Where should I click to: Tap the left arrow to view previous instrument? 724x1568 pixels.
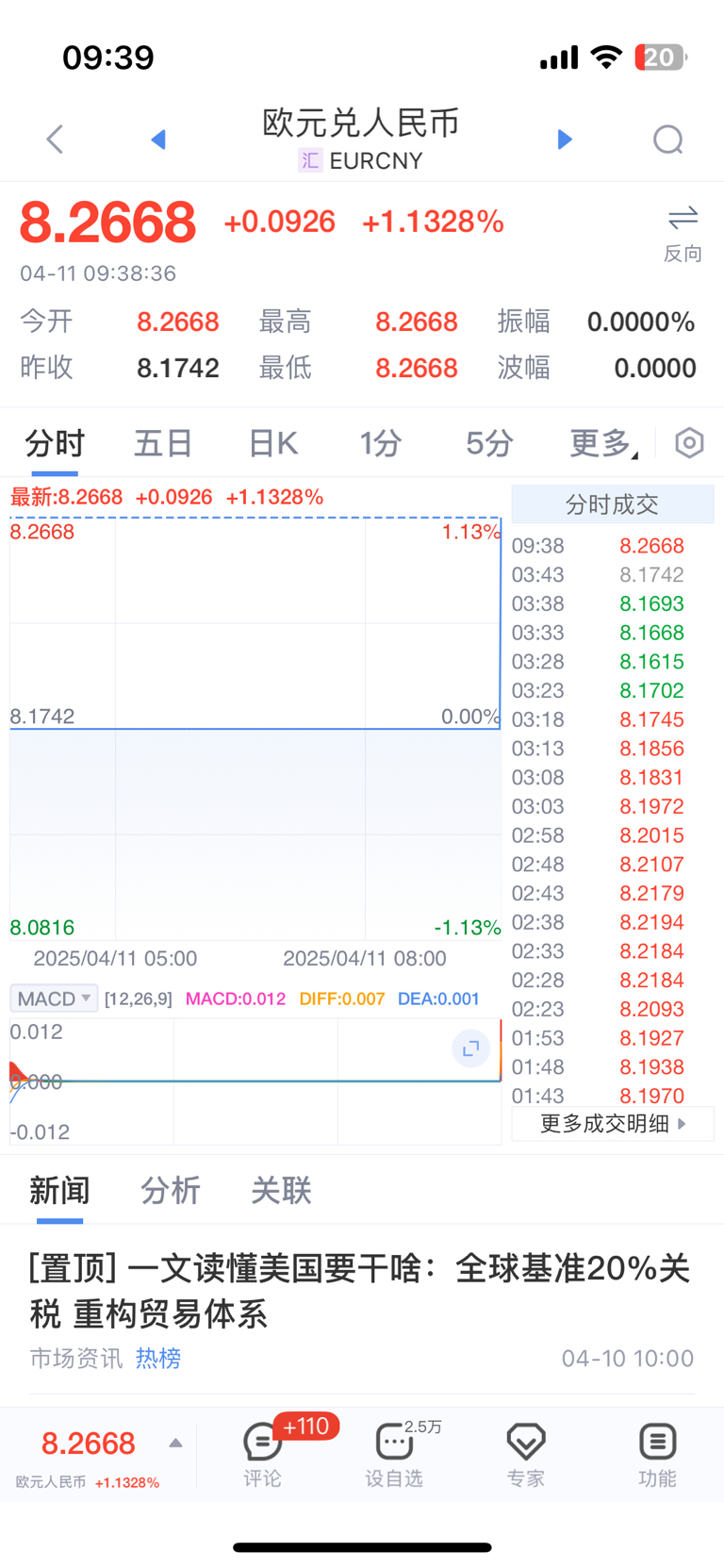(158, 139)
